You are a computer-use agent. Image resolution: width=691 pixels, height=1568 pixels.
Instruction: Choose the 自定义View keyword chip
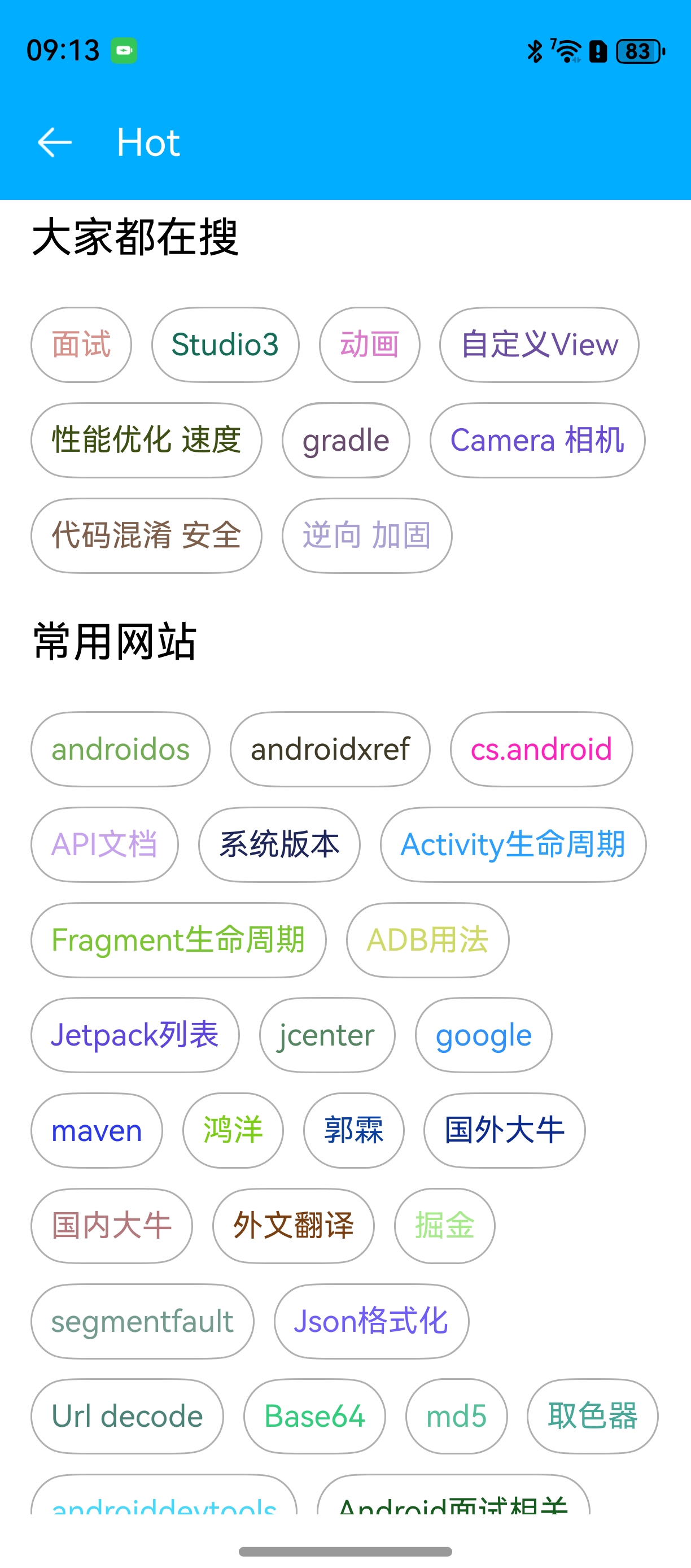pyautogui.click(x=539, y=345)
